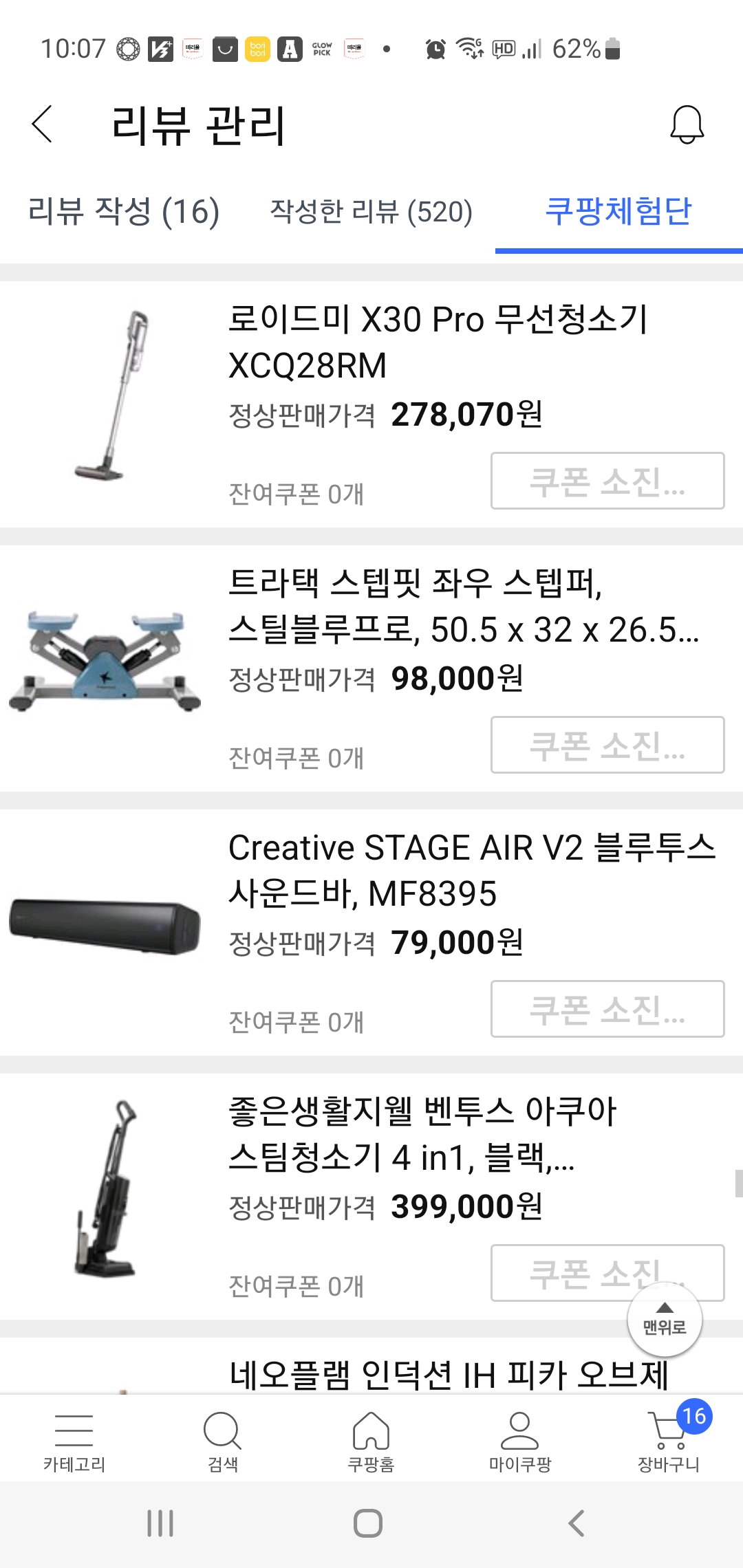Tap 쿠폰 소진 button for 로이드미 X30 Pro
Image resolution: width=743 pixels, height=1568 pixels.
pos(607,481)
